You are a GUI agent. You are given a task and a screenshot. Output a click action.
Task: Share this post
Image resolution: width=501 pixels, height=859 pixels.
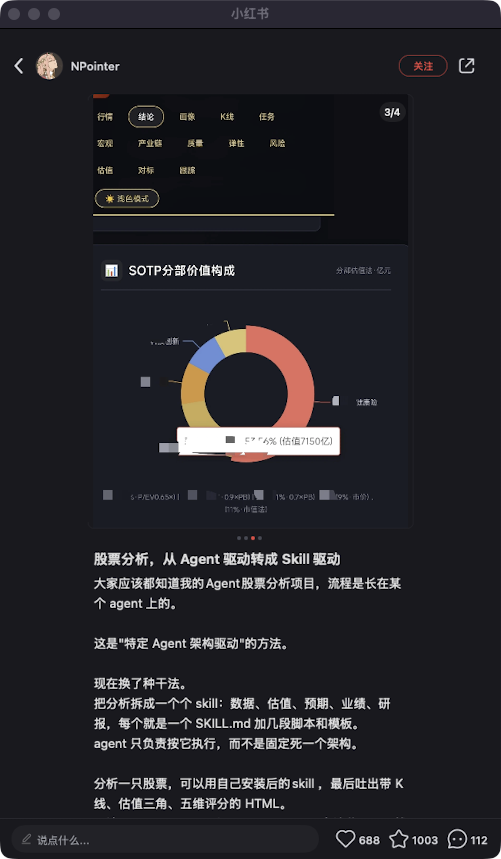pyautogui.click(x=467, y=66)
